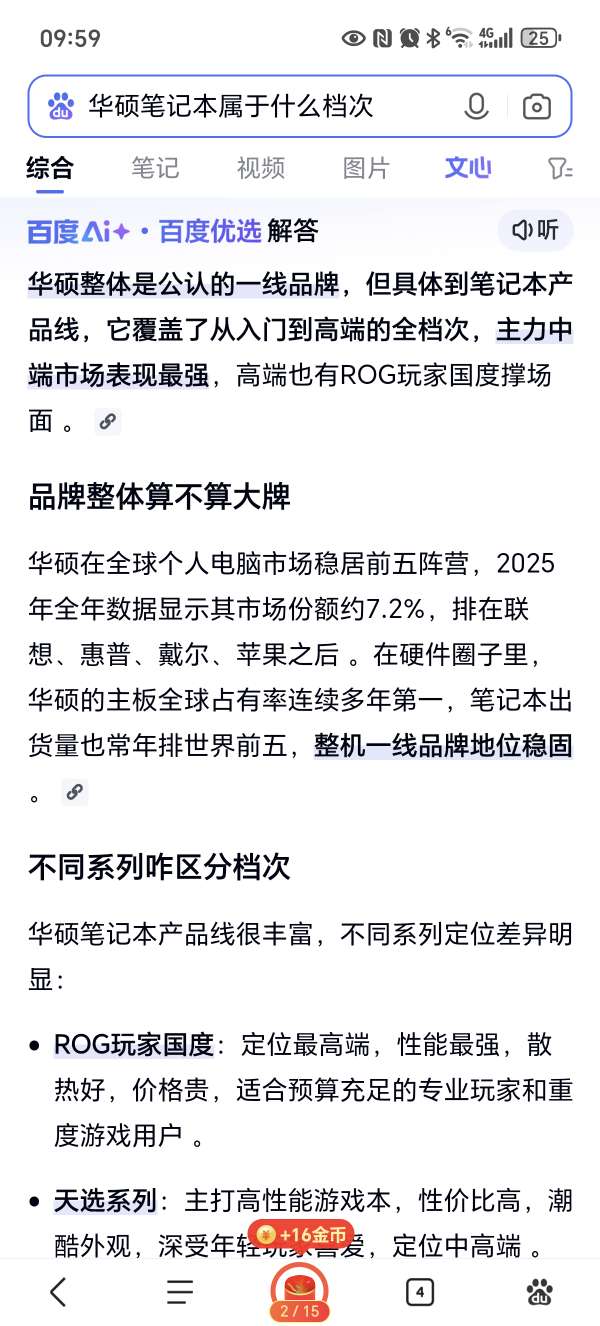Open the search filter icon
The image size is (600, 1326).
[560, 169]
